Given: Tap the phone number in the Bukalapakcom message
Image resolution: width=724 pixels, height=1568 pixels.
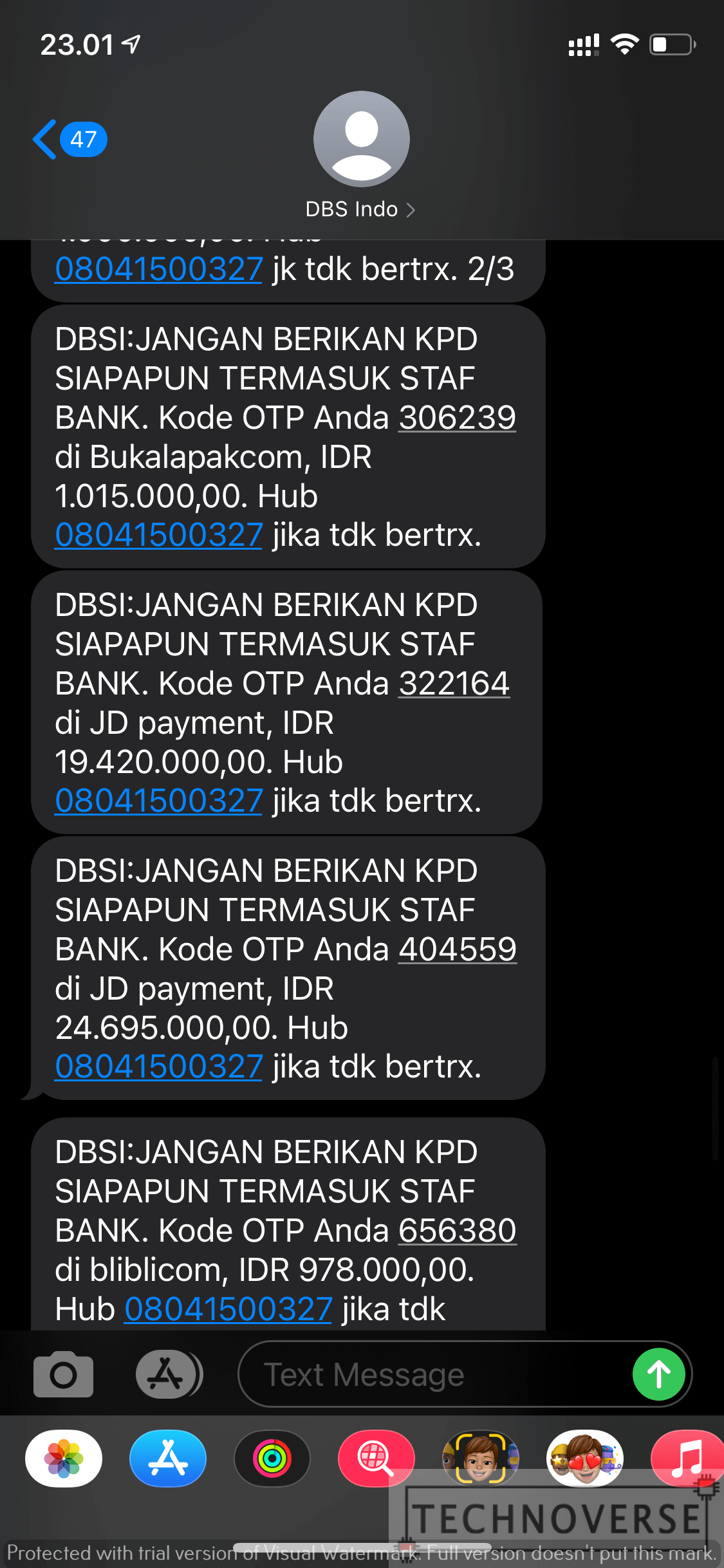Looking at the screenshot, I should [x=158, y=535].
